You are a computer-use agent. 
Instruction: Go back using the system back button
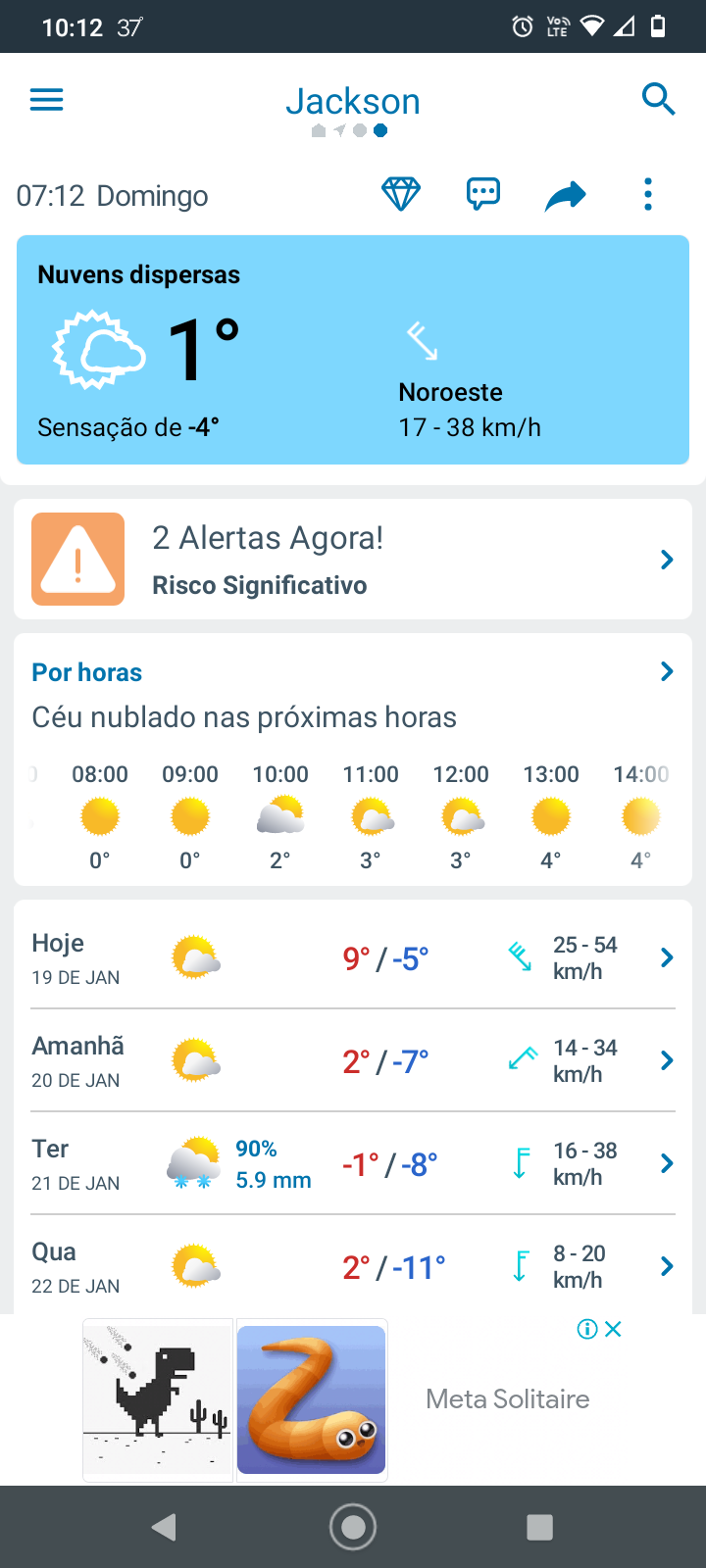coord(165,1527)
